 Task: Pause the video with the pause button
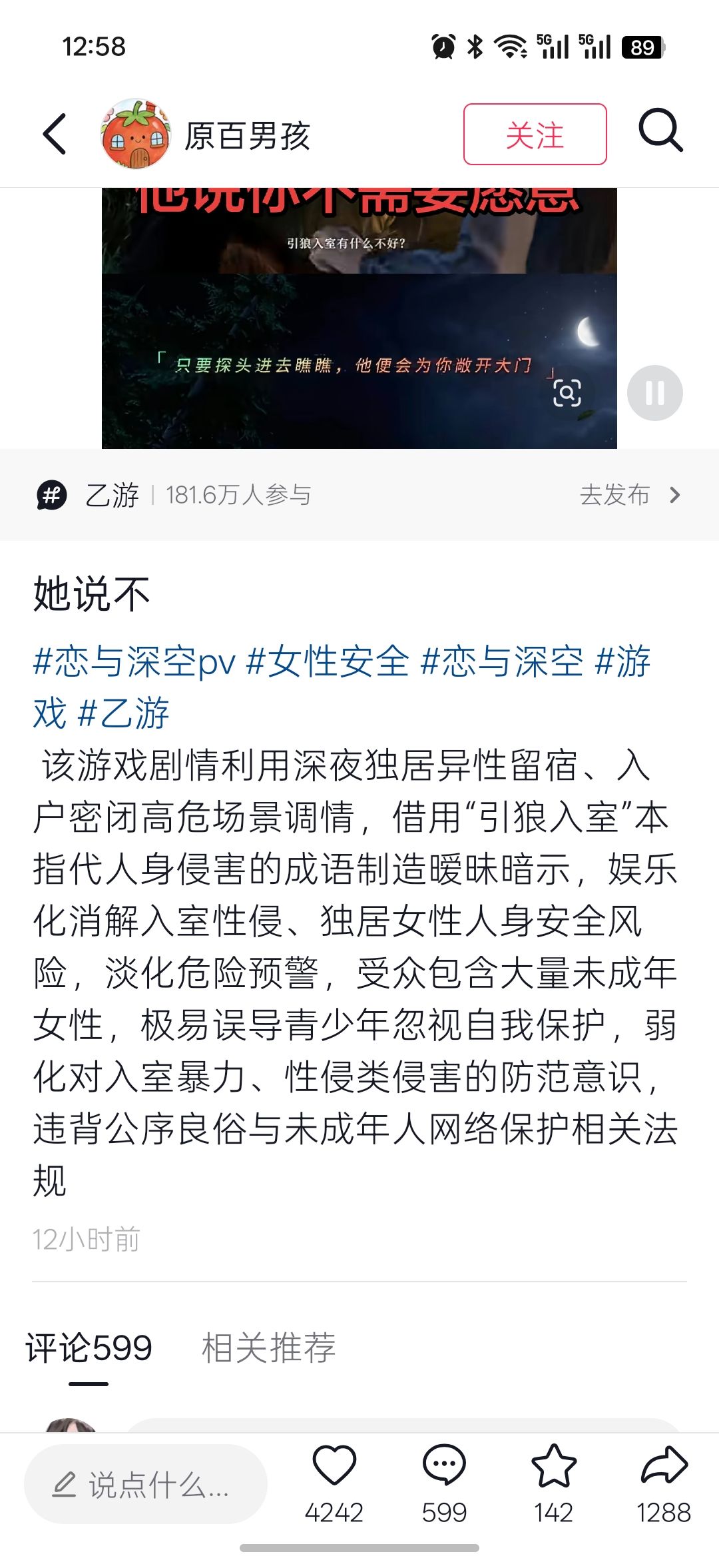point(655,393)
